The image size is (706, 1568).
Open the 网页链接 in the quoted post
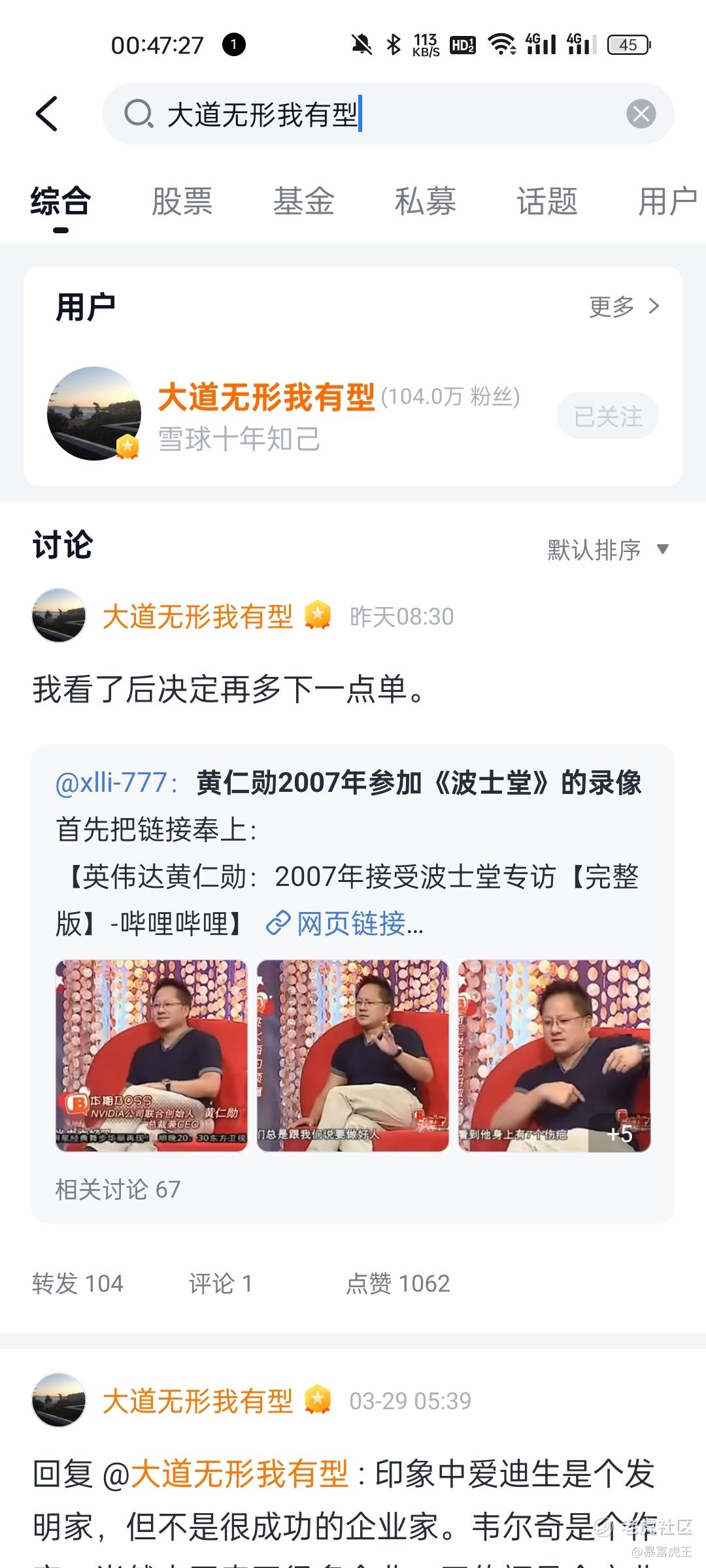[345, 923]
